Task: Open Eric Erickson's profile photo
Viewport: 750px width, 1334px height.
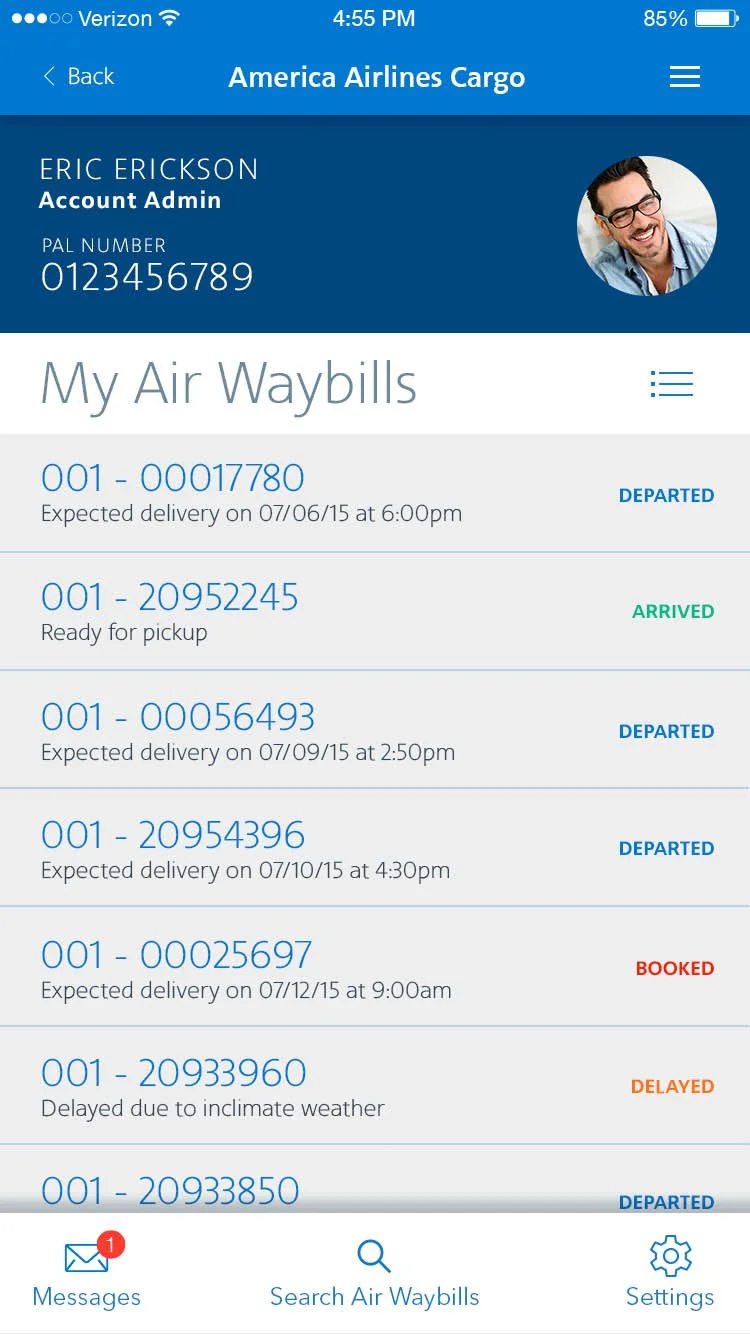Action: (647, 225)
